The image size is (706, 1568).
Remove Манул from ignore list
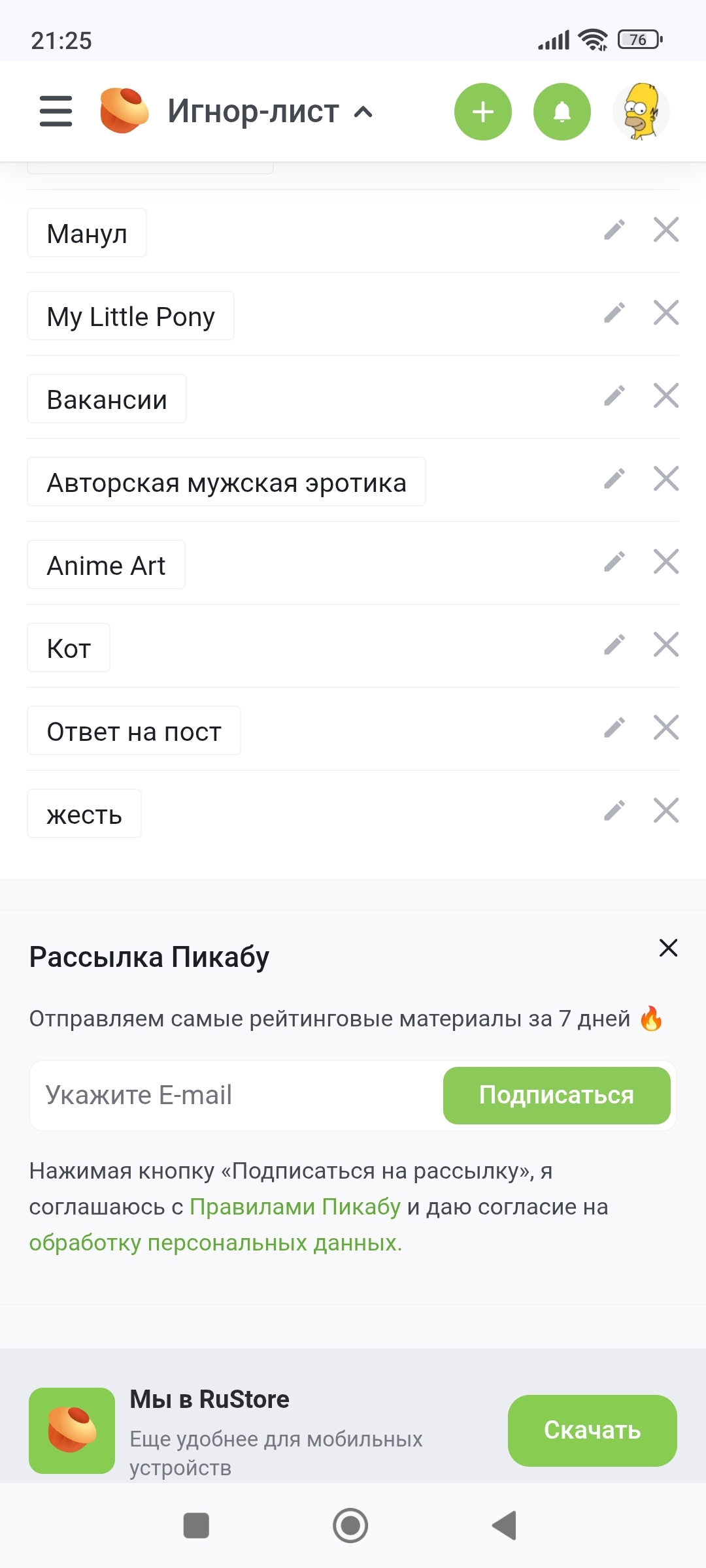tap(665, 230)
